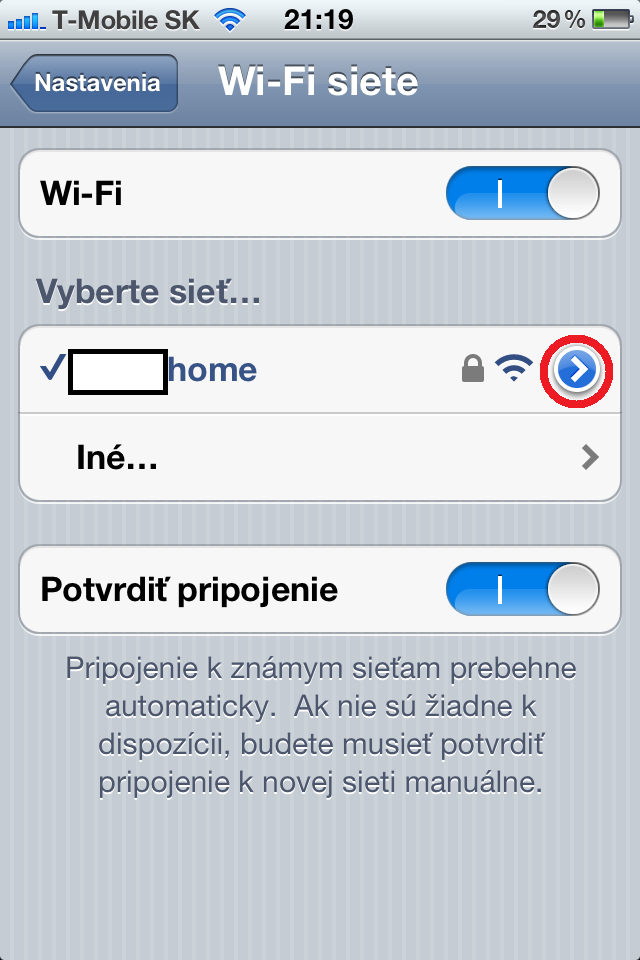Open details arrow for home network

(x=577, y=371)
